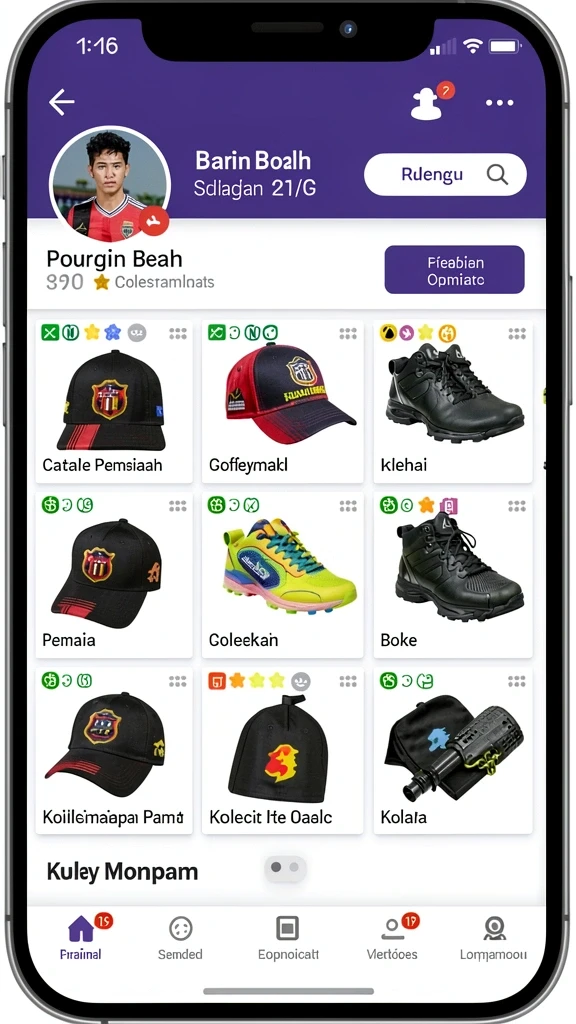Switch to the Semded tab

tap(180, 936)
